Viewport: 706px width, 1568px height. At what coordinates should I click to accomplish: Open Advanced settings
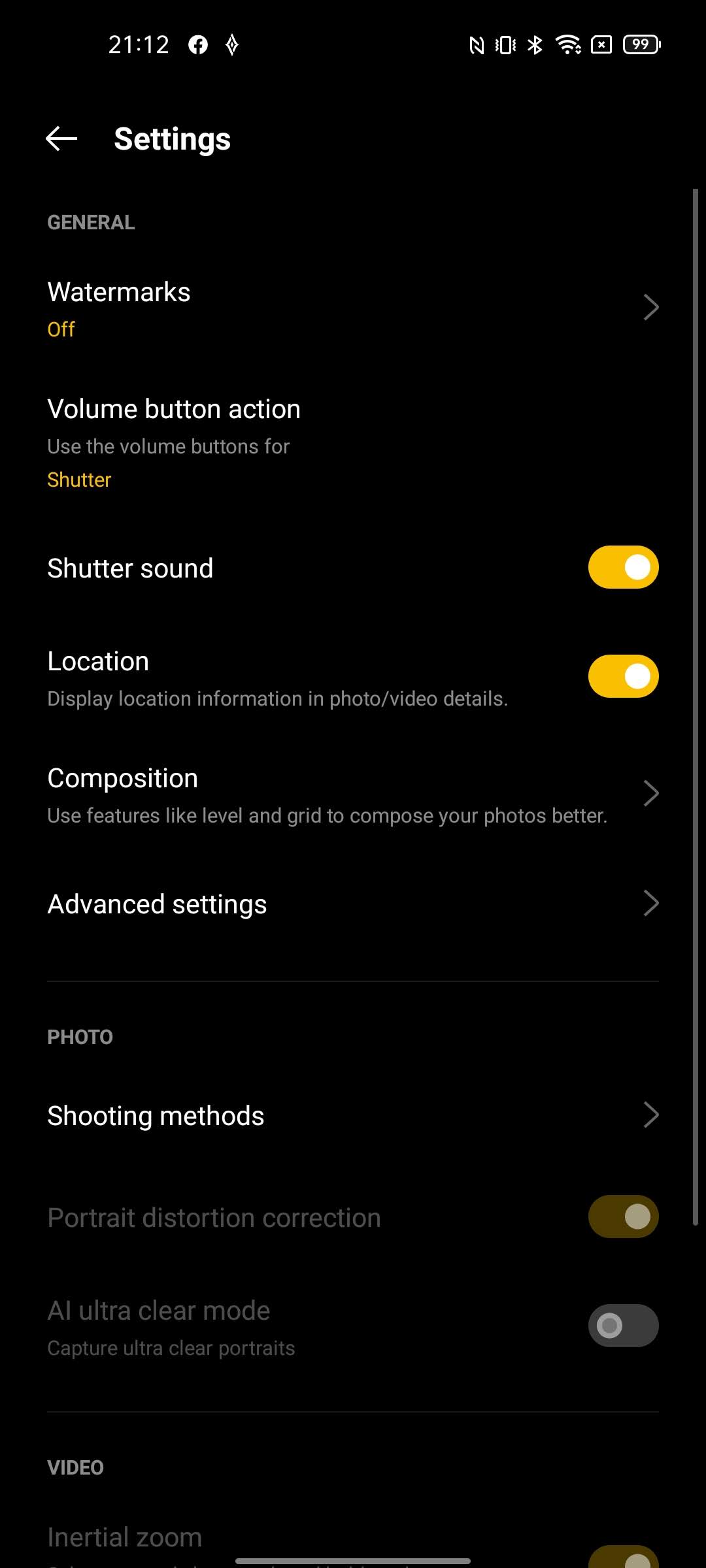click(353, 904)
